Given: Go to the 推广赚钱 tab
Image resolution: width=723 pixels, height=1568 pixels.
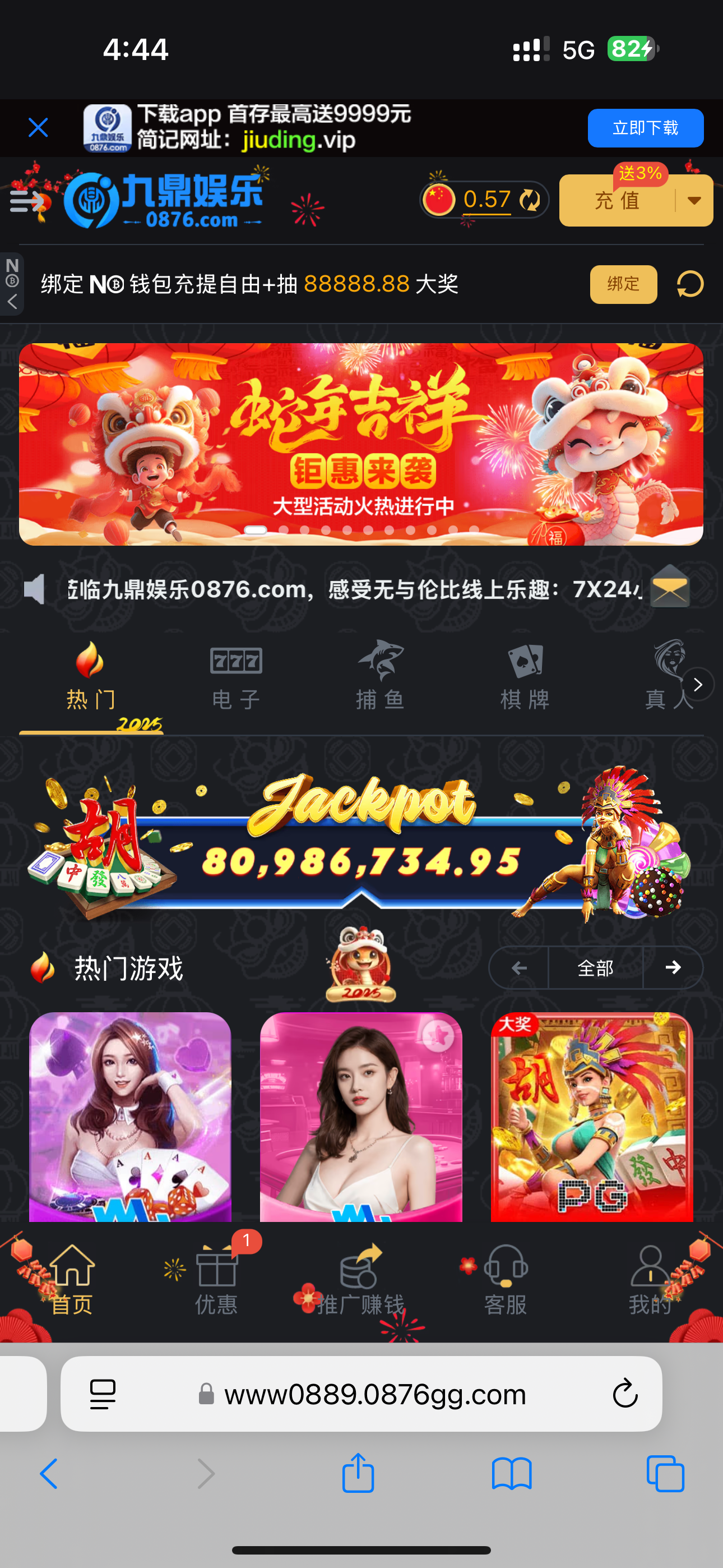Looking at the screenshot, I should click(360, 1278).
